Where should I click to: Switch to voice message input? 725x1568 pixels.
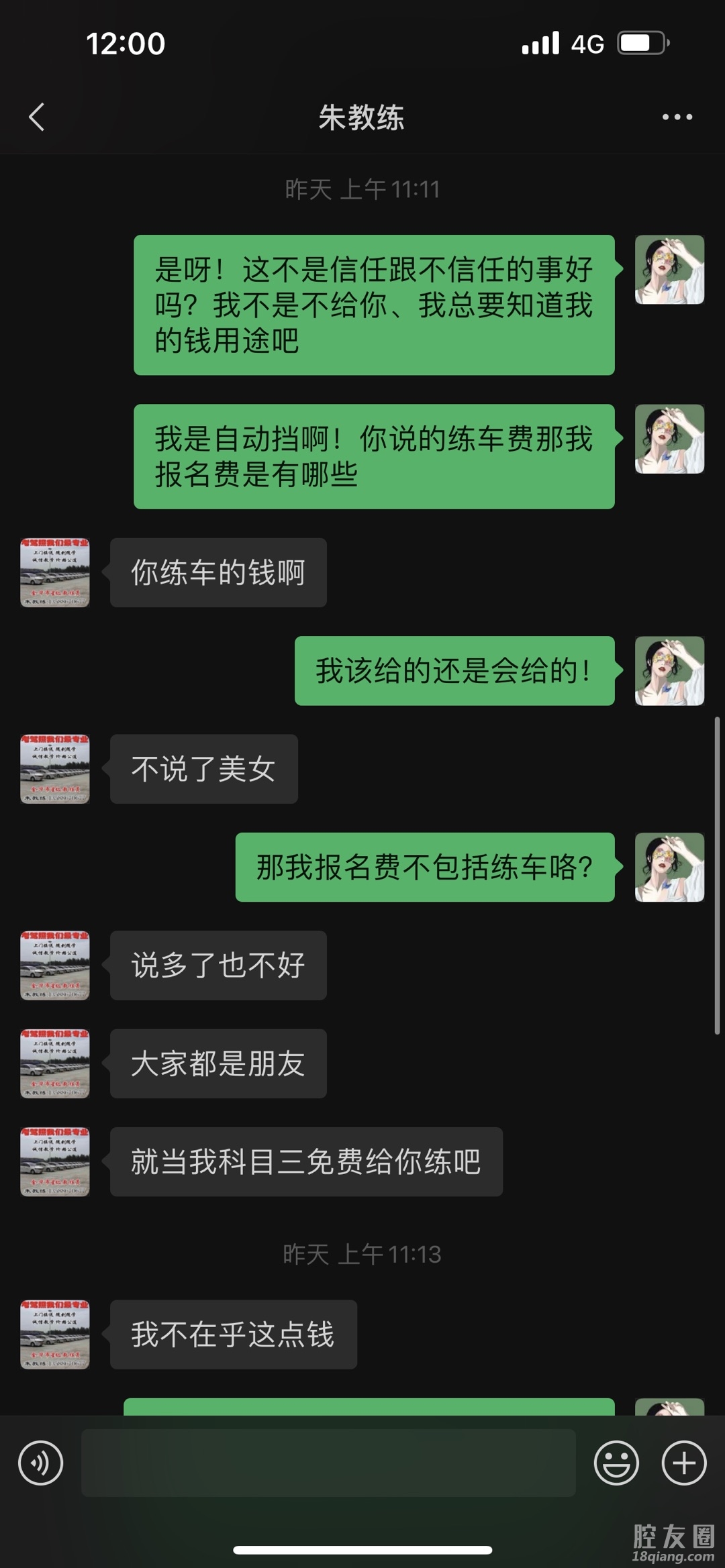click(41, 1463)
